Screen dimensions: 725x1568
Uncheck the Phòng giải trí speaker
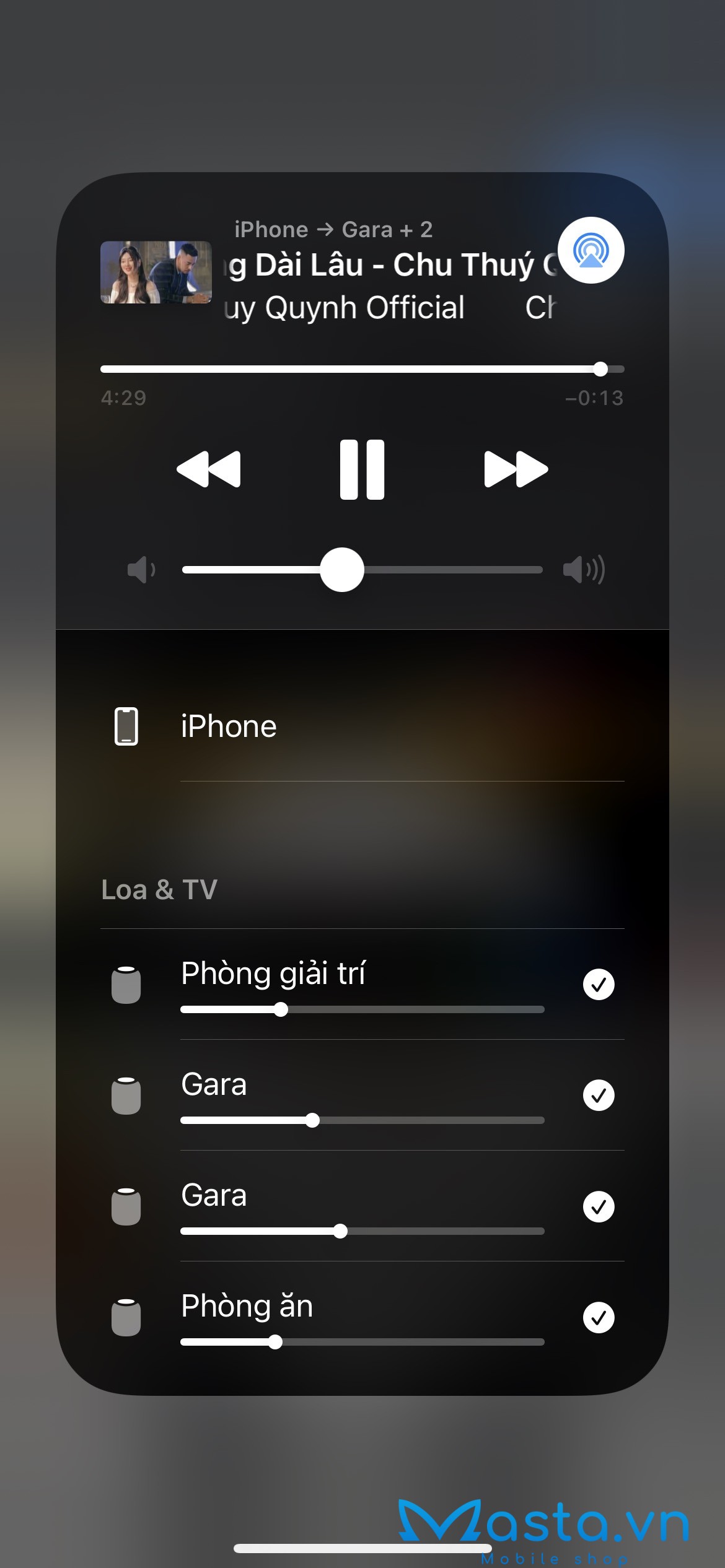(598, 984)
